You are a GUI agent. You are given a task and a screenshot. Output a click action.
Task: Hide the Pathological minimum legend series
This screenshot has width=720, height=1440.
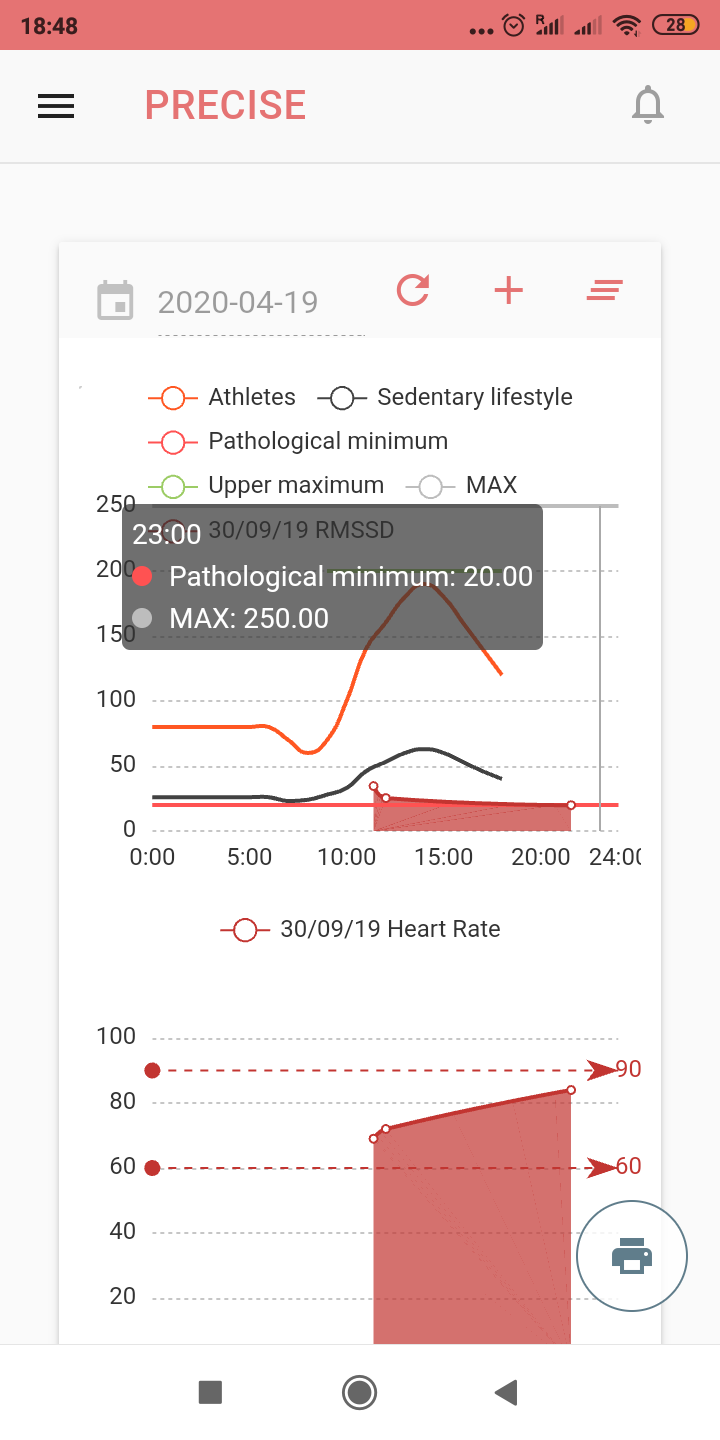point(298,441)
